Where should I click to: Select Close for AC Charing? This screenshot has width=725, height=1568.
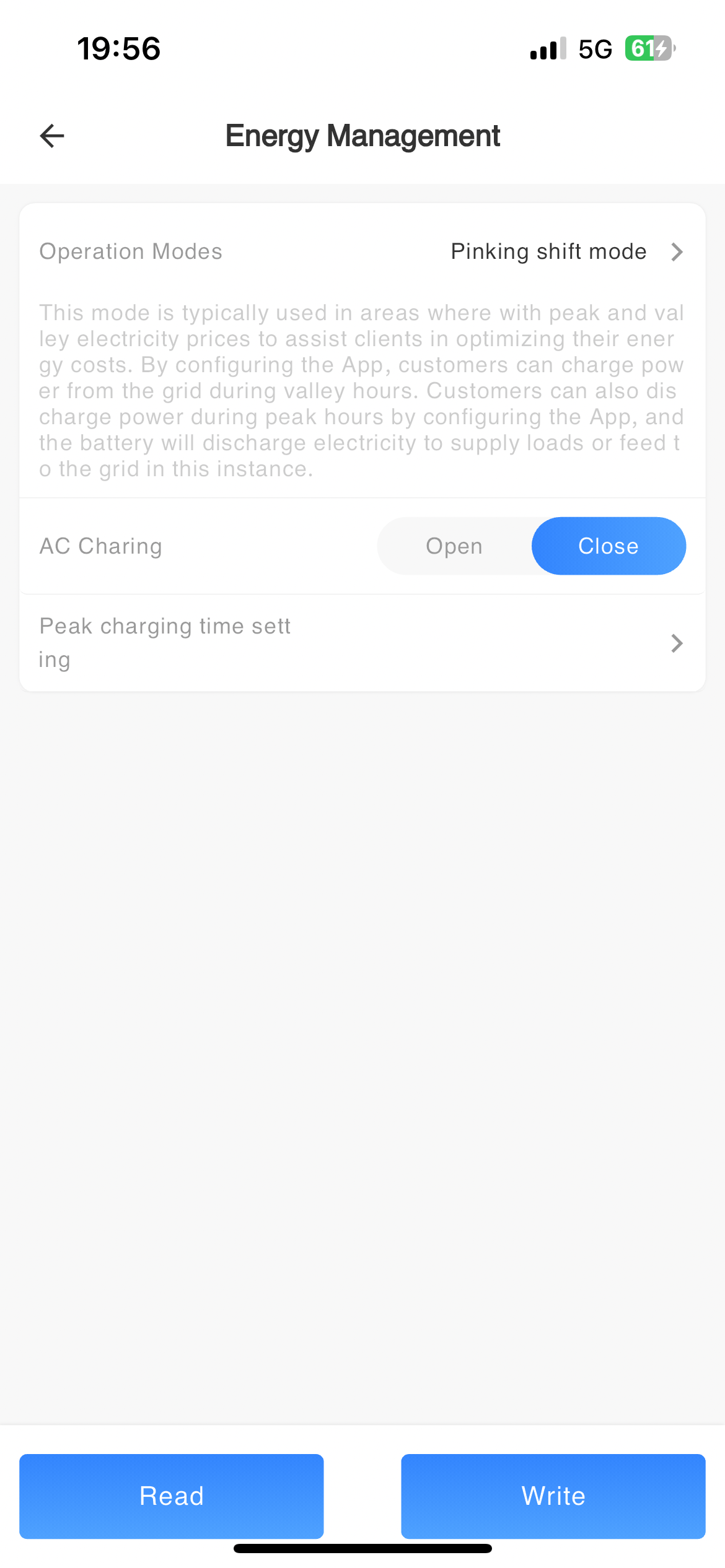coord(608,546)
